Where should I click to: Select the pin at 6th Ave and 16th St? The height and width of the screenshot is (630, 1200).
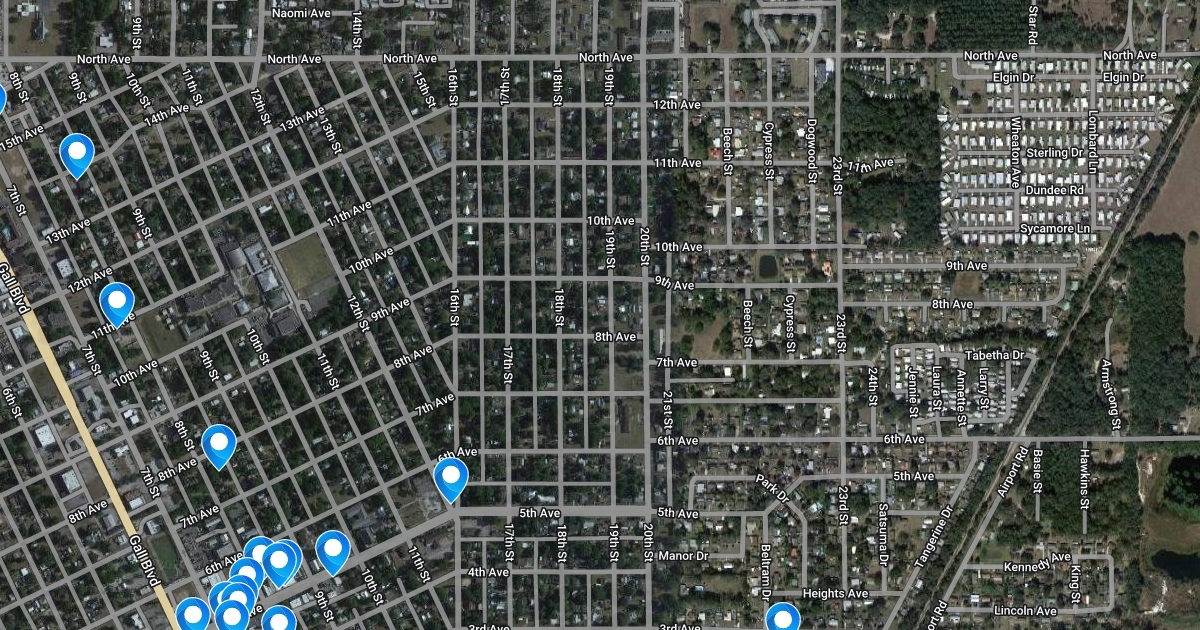point(451,476)
